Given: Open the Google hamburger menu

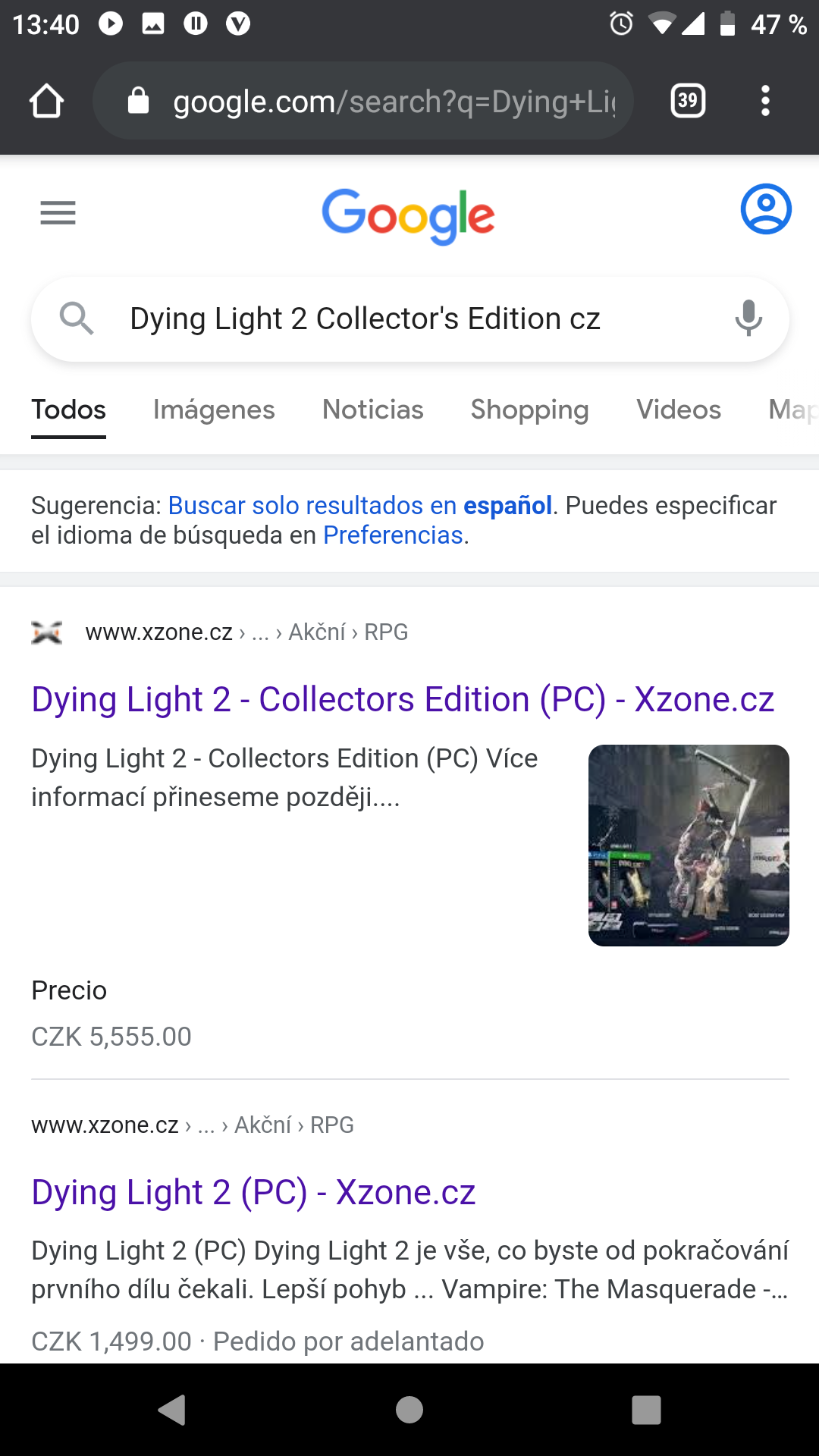Looking at the screenshot, I should pos(58,213).
